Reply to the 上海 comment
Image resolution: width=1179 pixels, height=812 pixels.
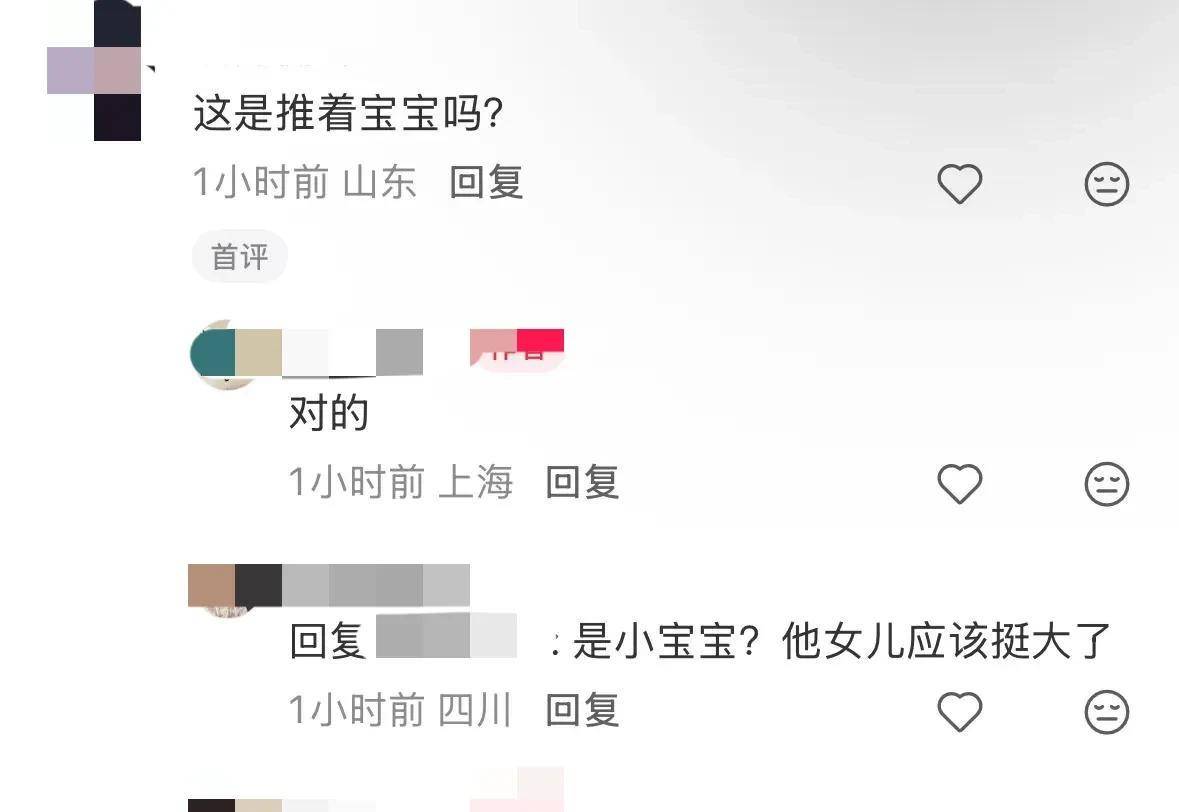(x=582, y=483)
